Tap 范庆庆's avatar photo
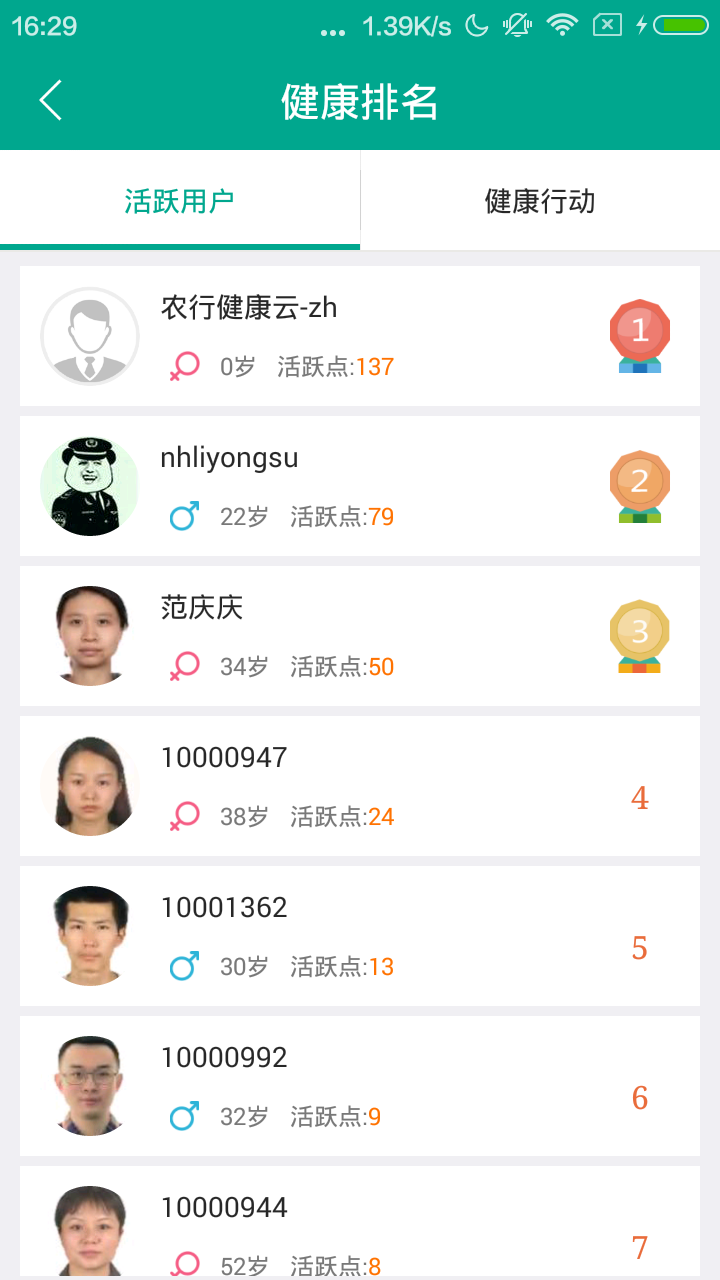The image size is (720, 1280). click(89, 636)
